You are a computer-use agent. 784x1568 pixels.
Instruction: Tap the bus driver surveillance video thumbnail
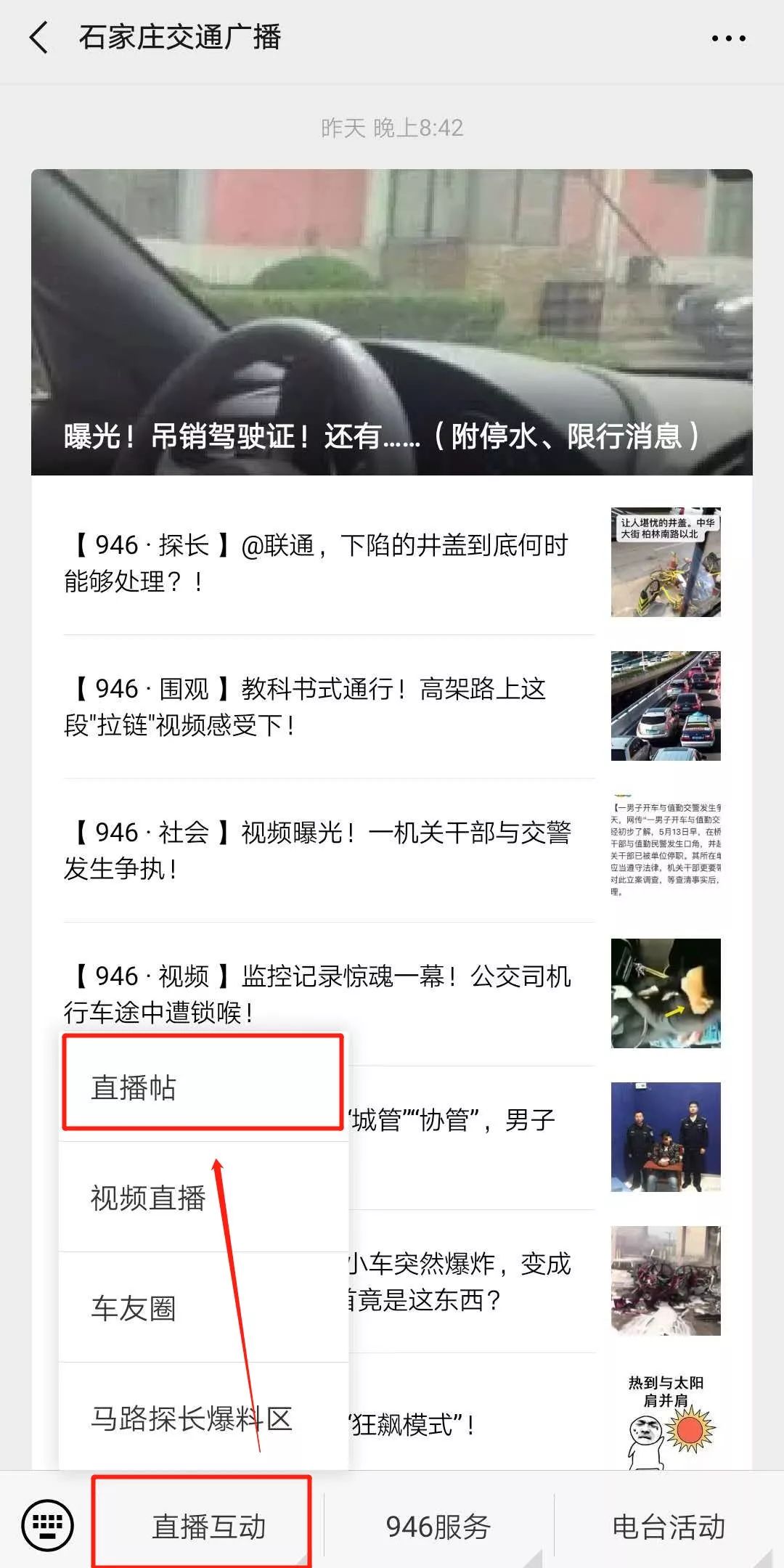point(665,995)
